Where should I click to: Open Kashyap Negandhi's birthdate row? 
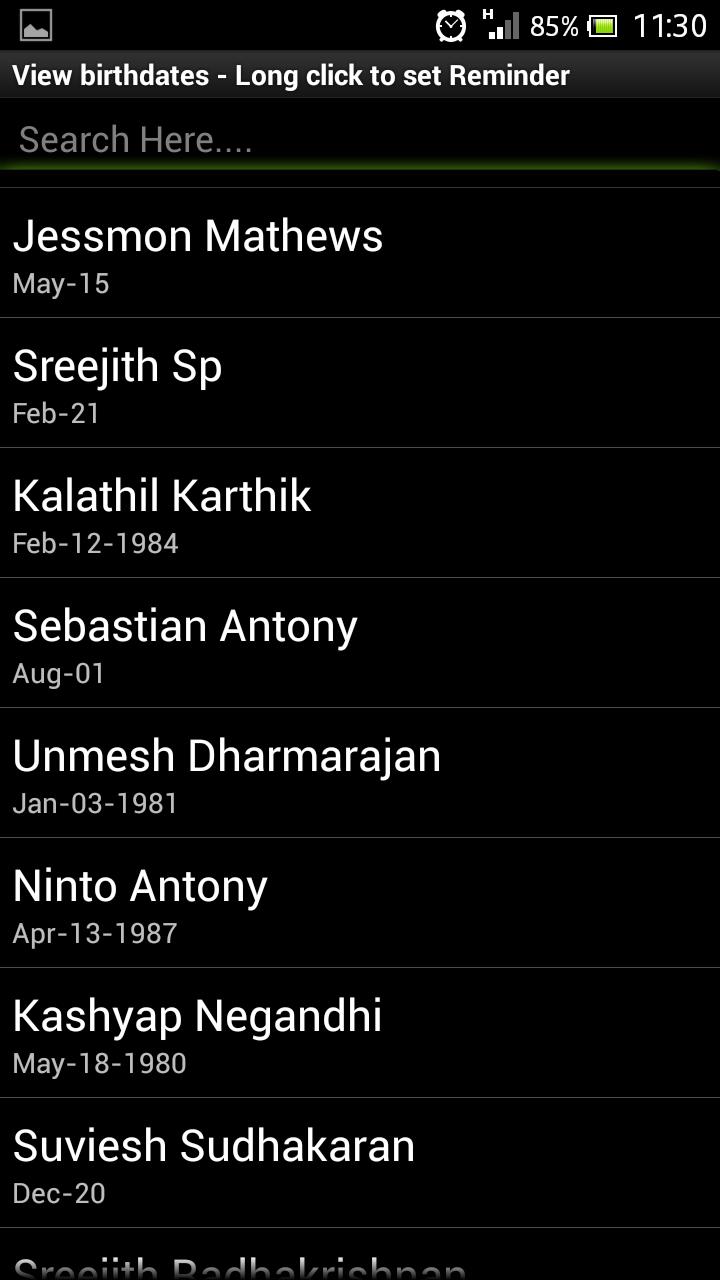(360, 1034)
